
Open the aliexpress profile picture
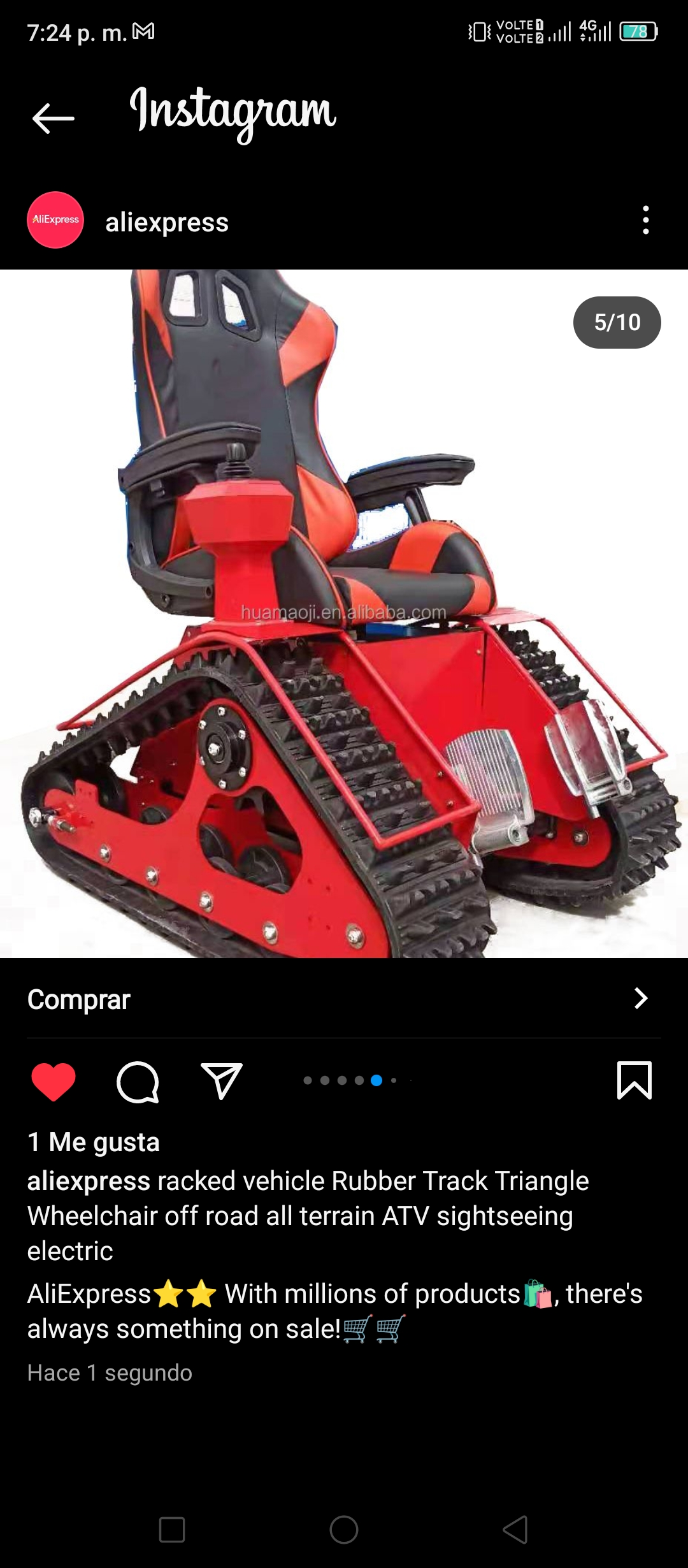(55, 220)
